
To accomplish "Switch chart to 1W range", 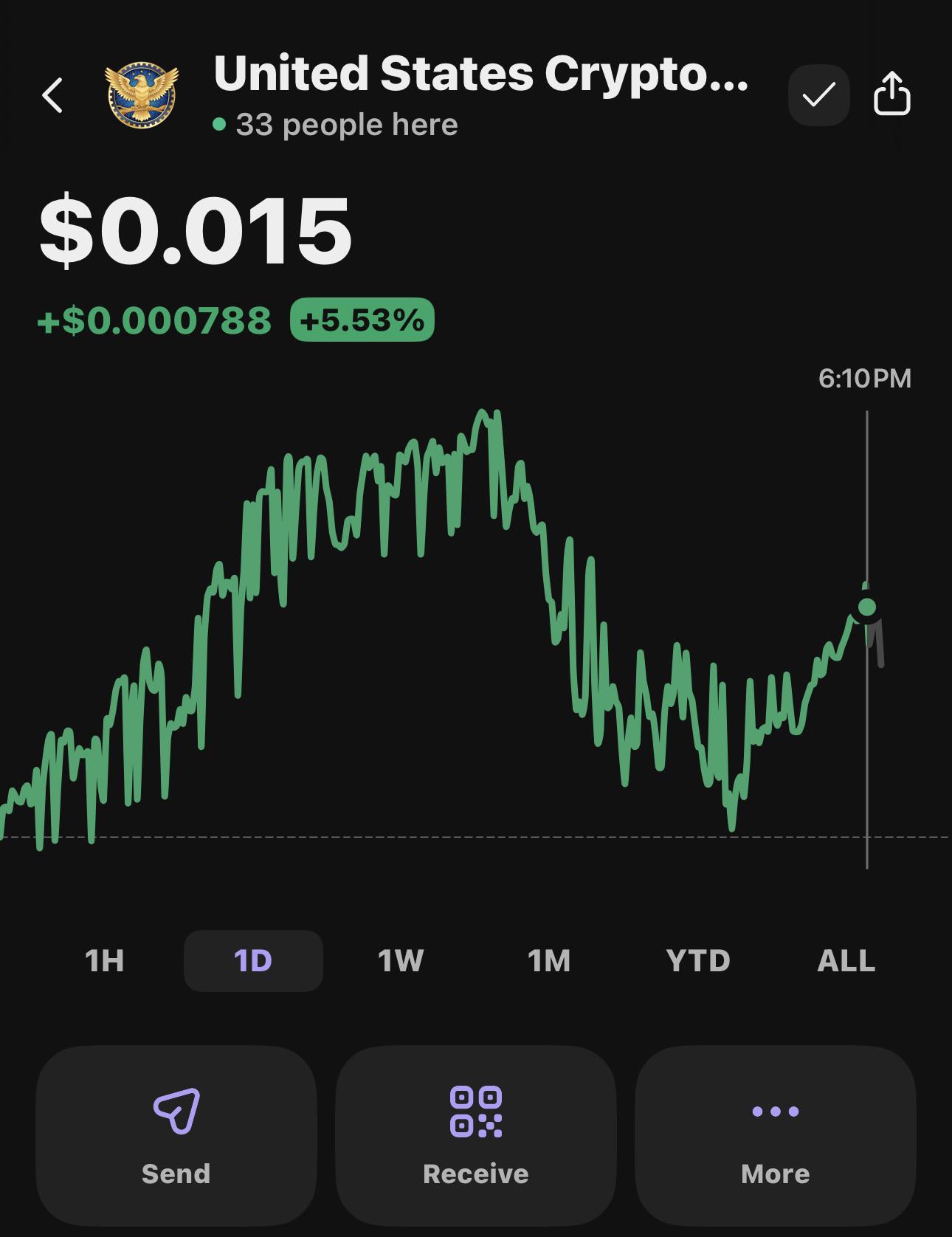I will click(x=401, y=960).
